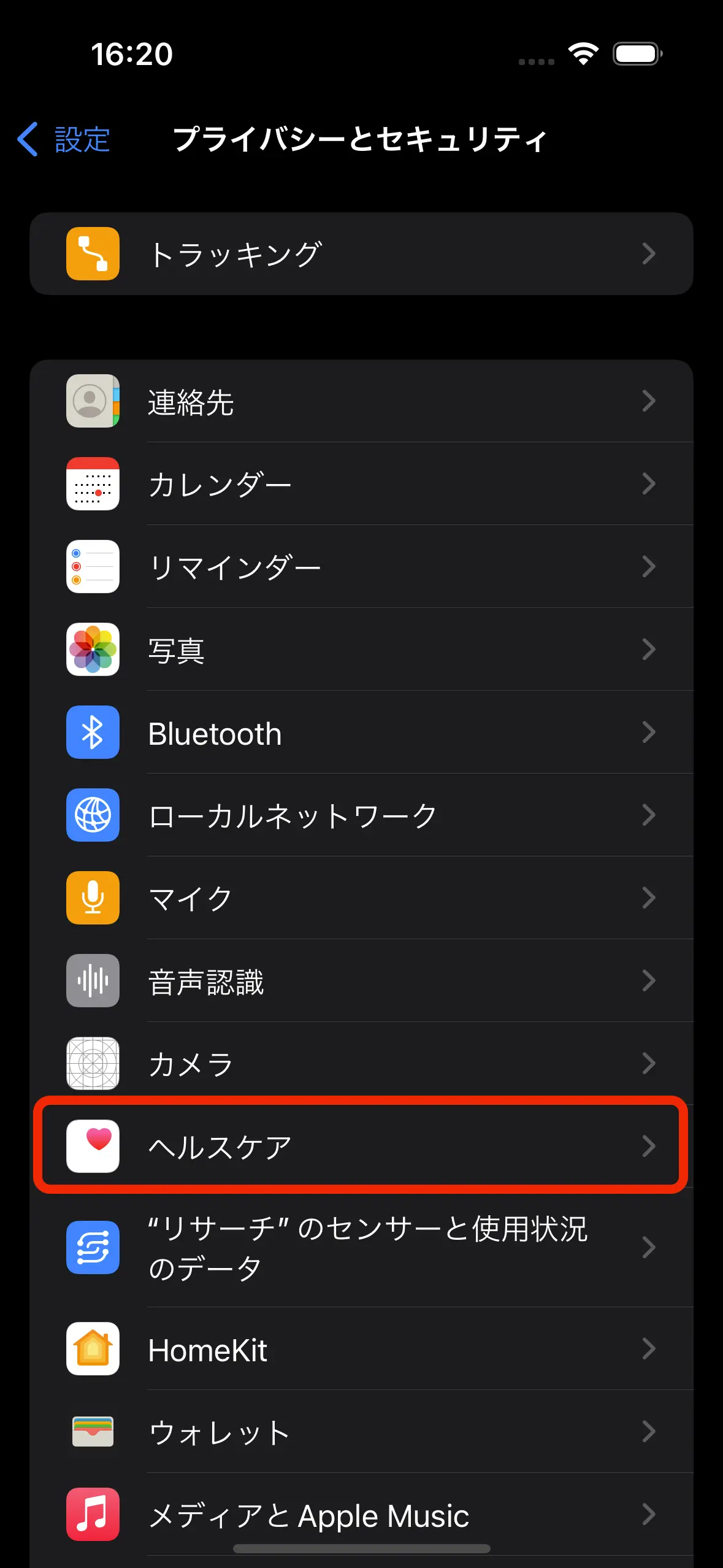Open メディアと Apple Music settings
Screen dimensions: 723x1568
pyautogui.click(x=361, y=1515)
